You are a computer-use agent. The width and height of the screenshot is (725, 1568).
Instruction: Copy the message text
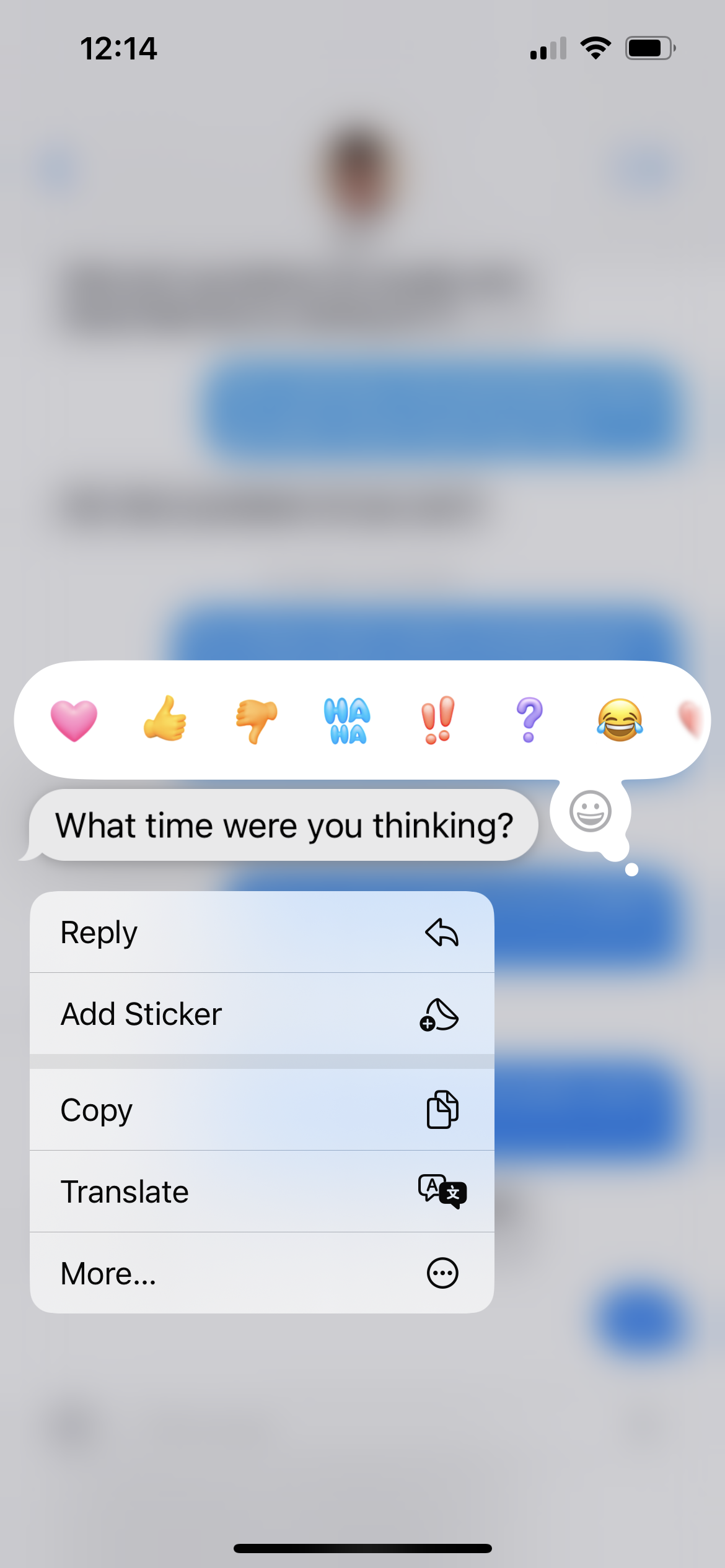tap(261, 1110)
